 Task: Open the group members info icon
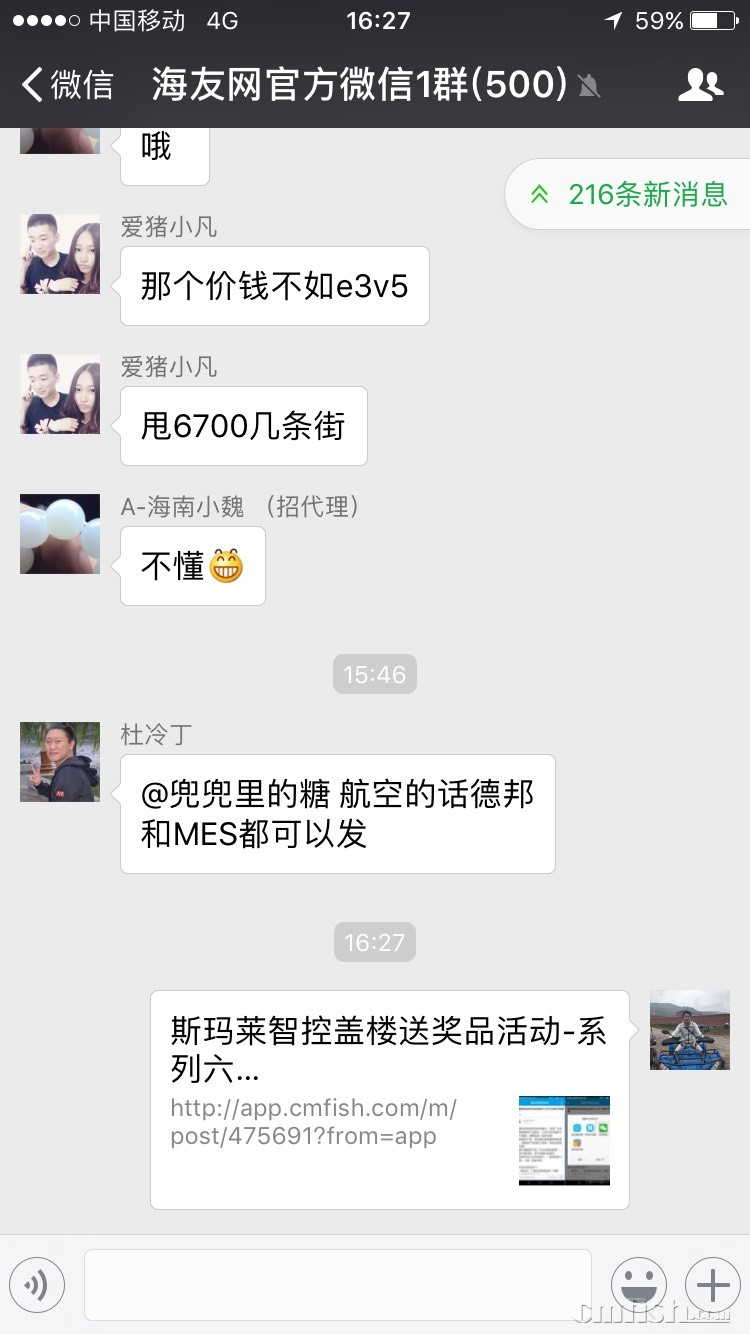700,85
